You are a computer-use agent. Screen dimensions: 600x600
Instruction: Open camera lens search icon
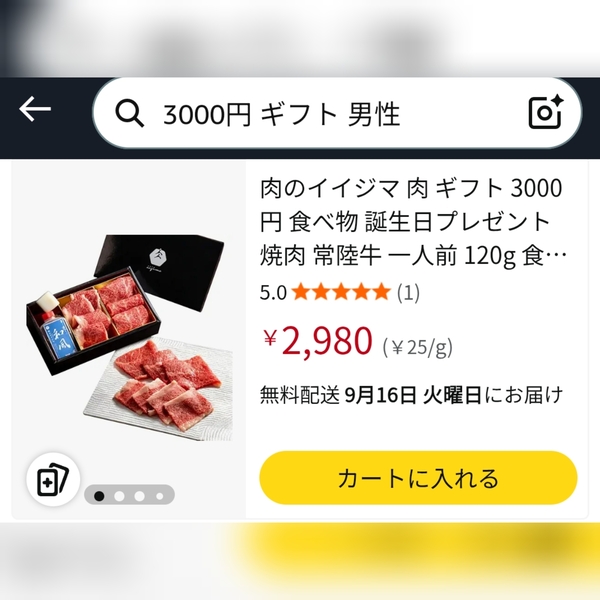546,113
